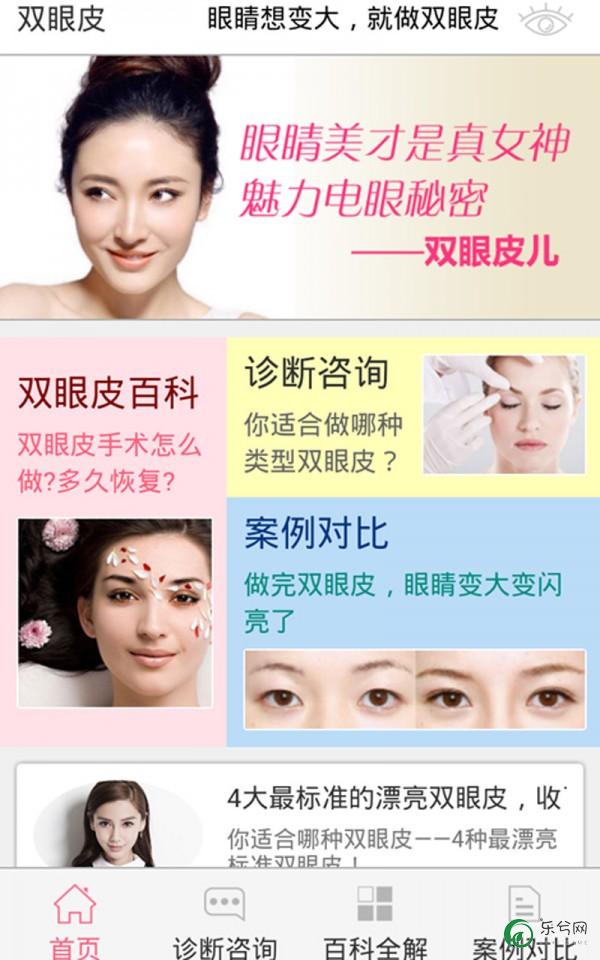
Task: Open the 眼睛美才是真女神 banner
Action: click(x=300, y=187)
